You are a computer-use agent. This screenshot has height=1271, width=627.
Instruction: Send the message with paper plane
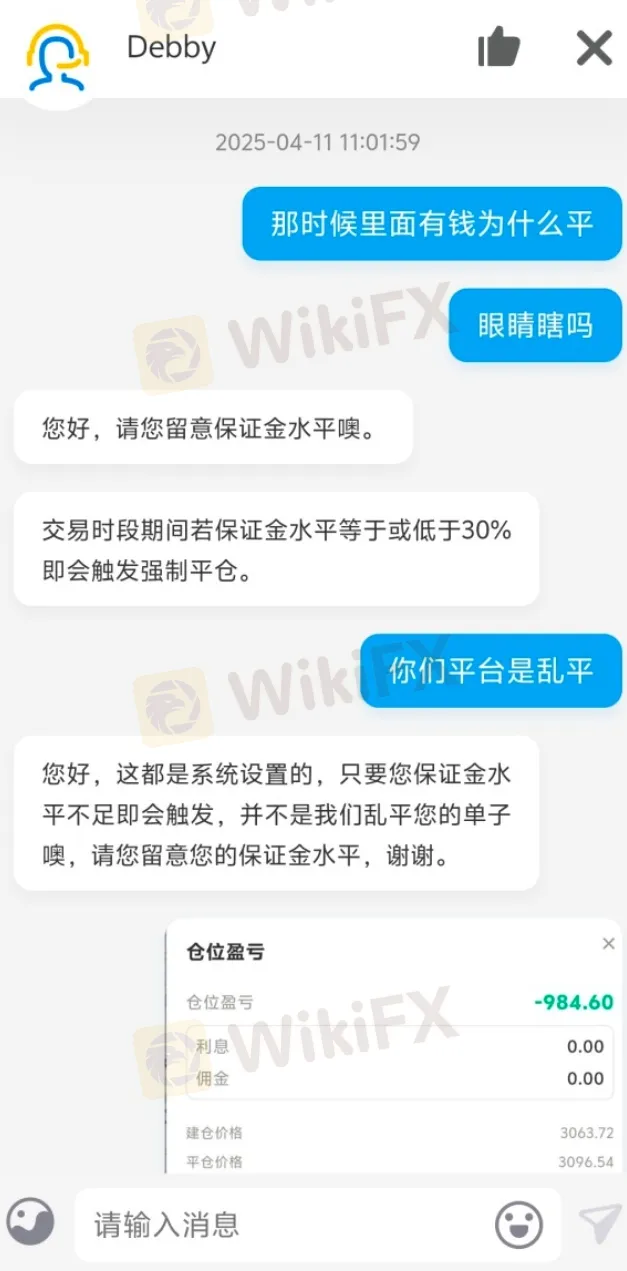[x=598, y=1224]
